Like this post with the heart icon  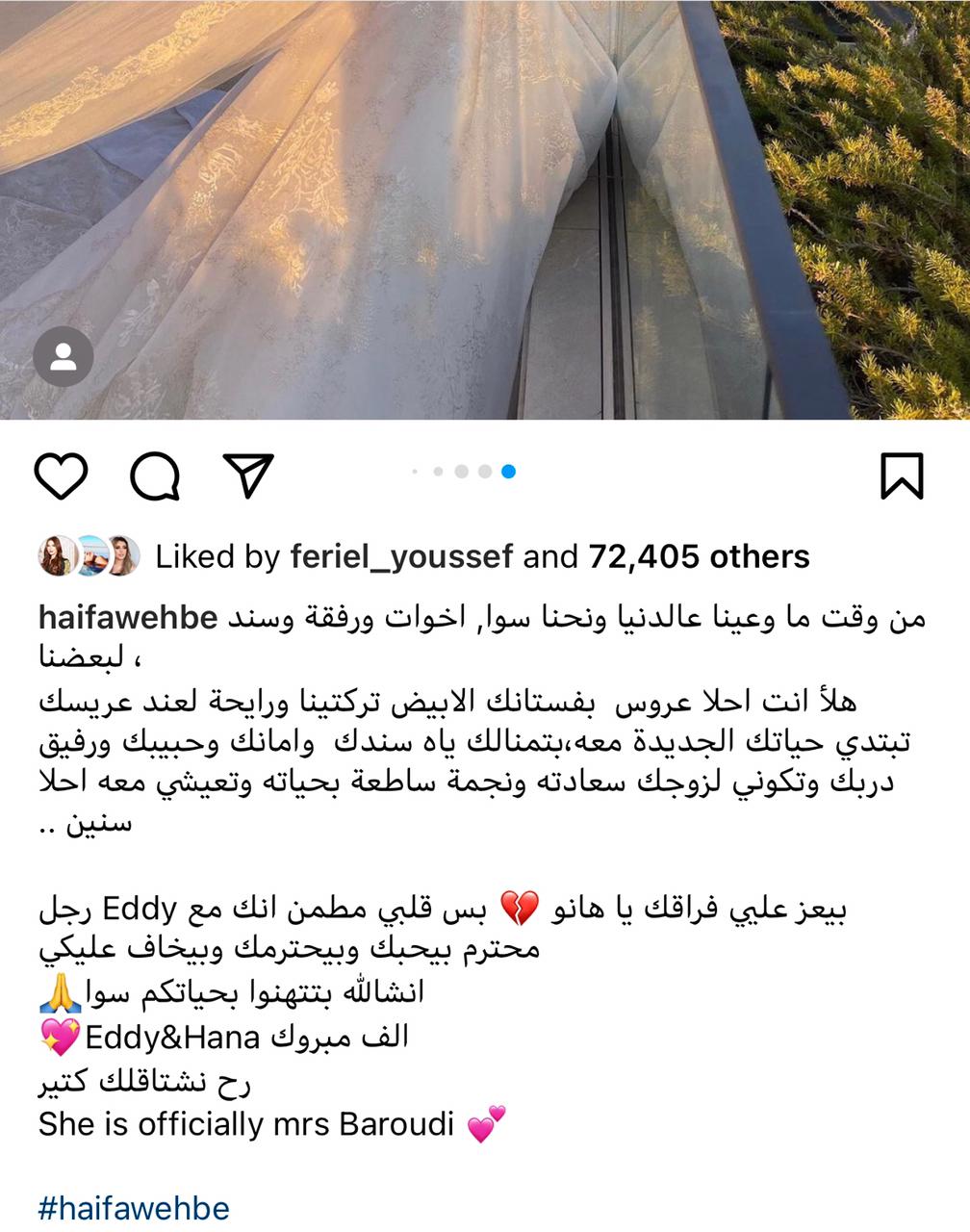click(x=62, y=475)
